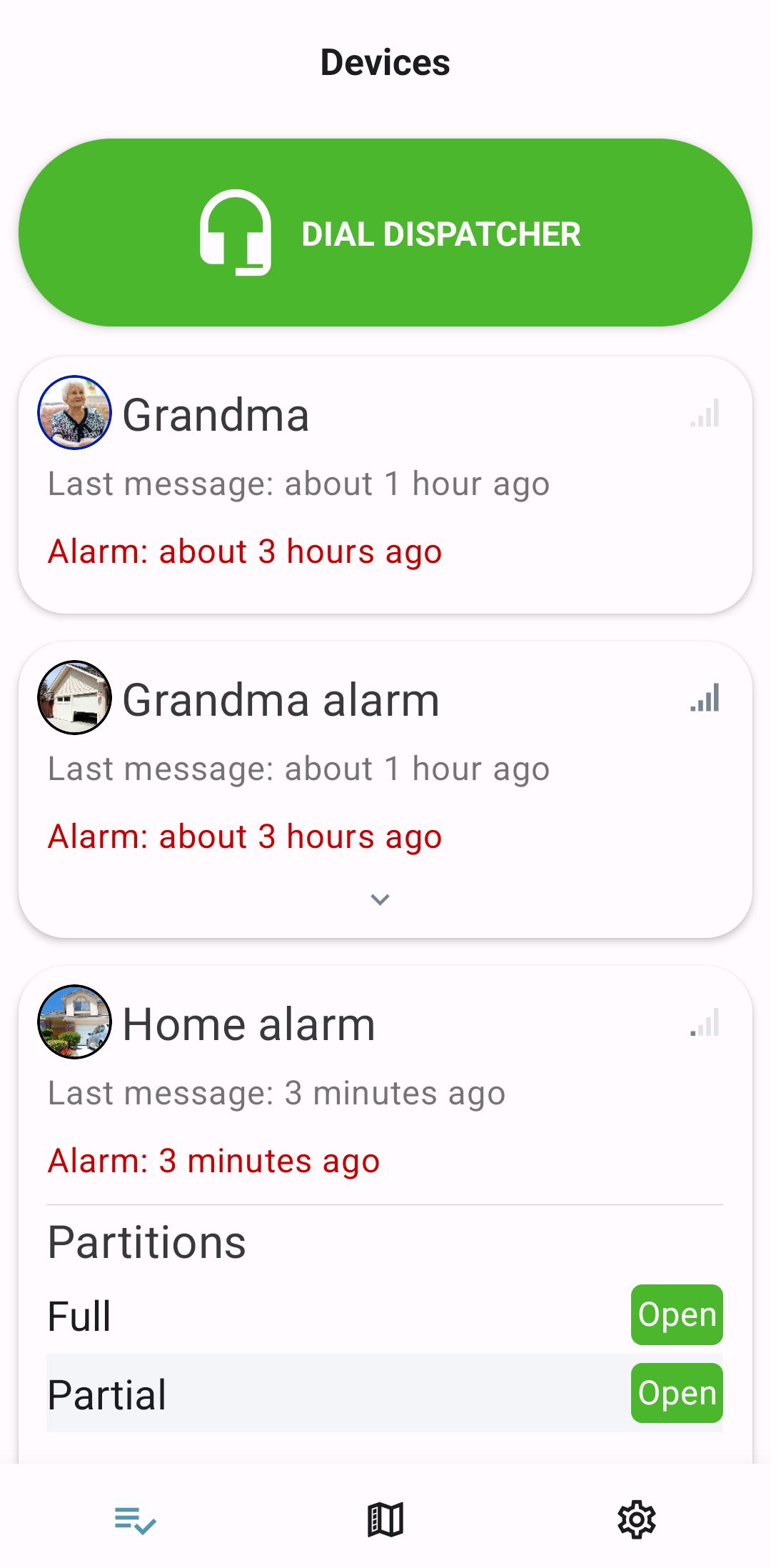
Task: Expand the Grandma alarm card chevron
Action: coord(381,899)
